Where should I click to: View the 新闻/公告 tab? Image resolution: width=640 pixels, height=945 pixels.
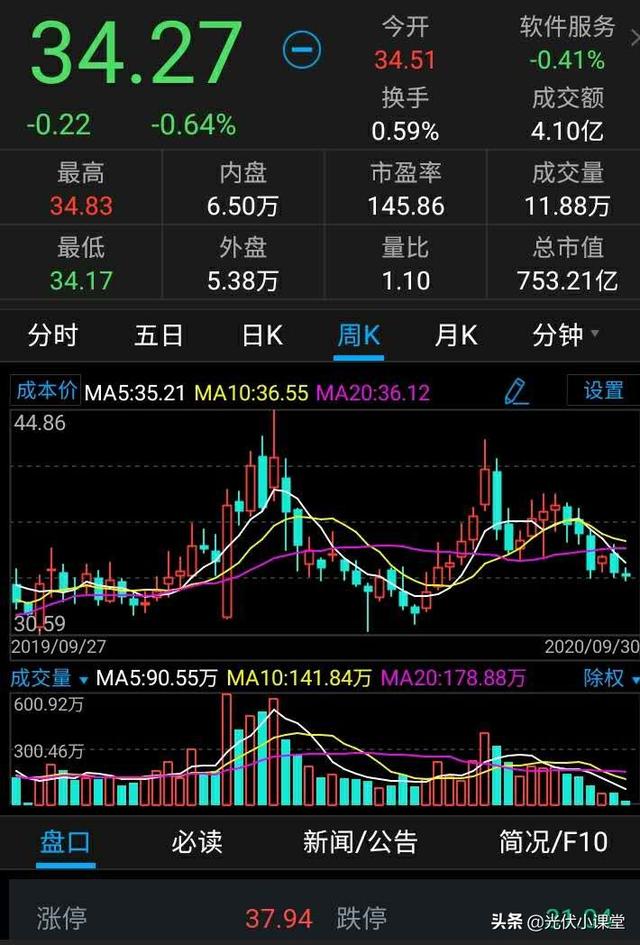click(x=360, y=842)
